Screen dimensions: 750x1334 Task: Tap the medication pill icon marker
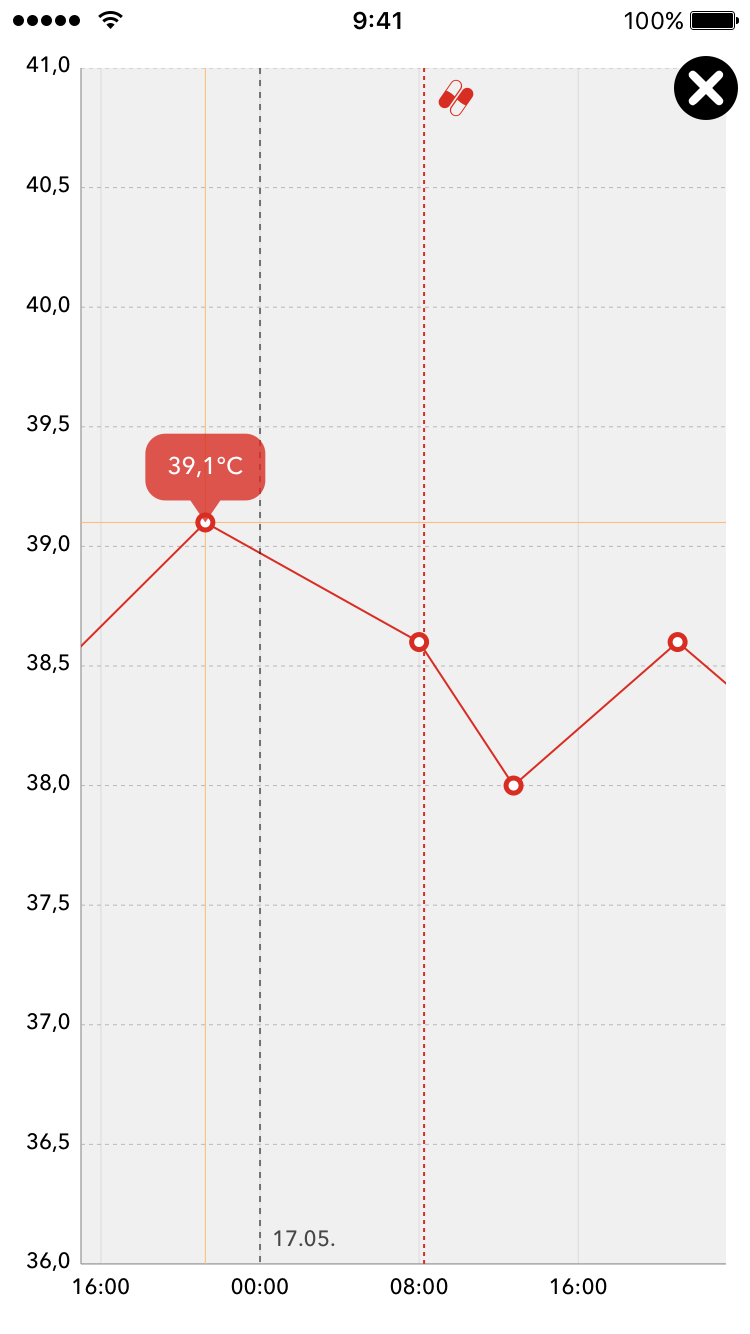point(456,98)
